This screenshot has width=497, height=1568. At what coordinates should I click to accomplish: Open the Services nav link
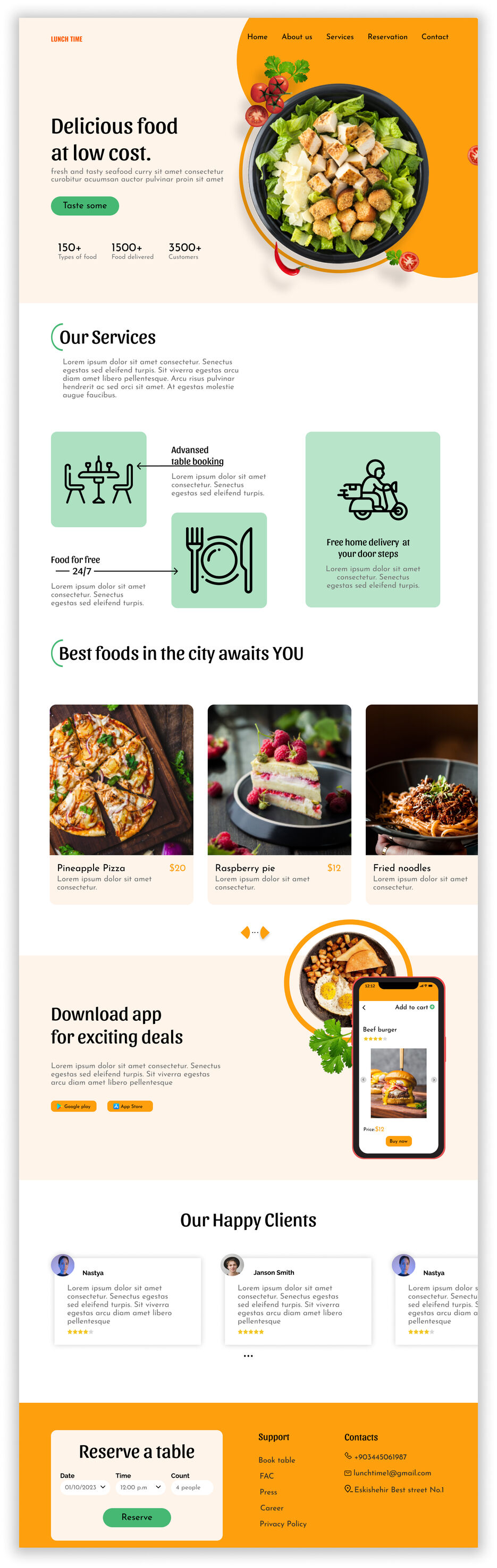click(x=340, y=37)
